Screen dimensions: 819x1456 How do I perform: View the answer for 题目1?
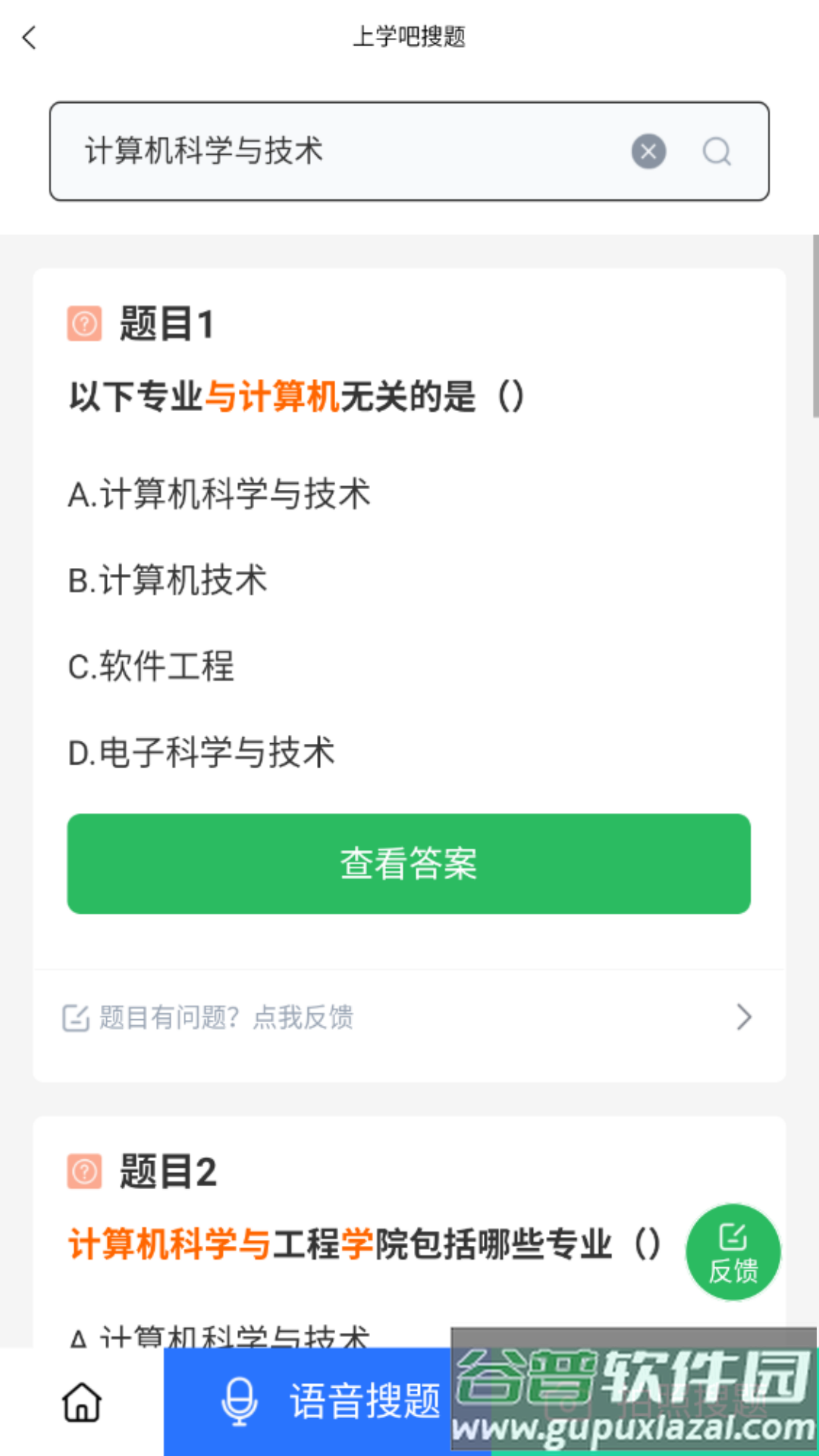pos(409,864)
